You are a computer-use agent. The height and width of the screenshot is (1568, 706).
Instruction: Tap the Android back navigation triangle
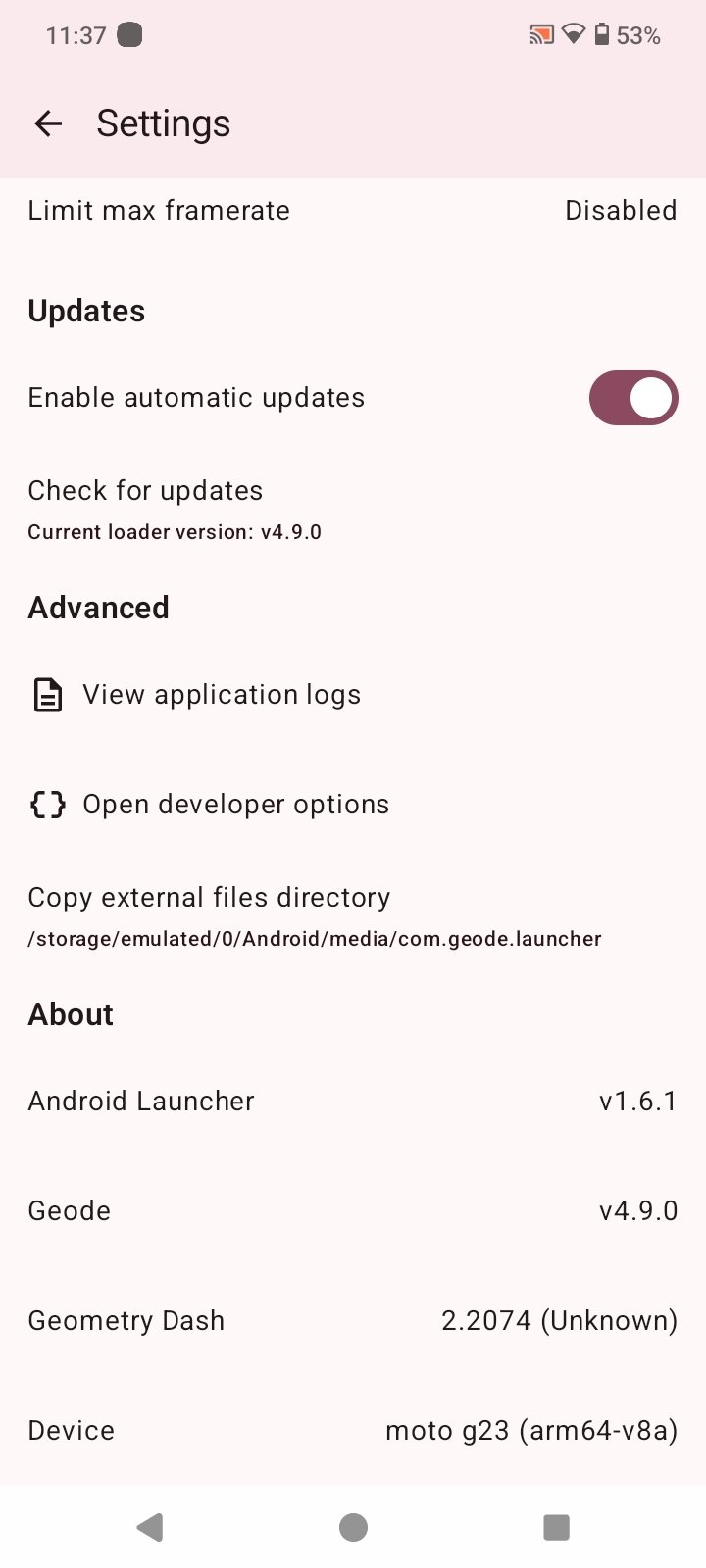149,1526
